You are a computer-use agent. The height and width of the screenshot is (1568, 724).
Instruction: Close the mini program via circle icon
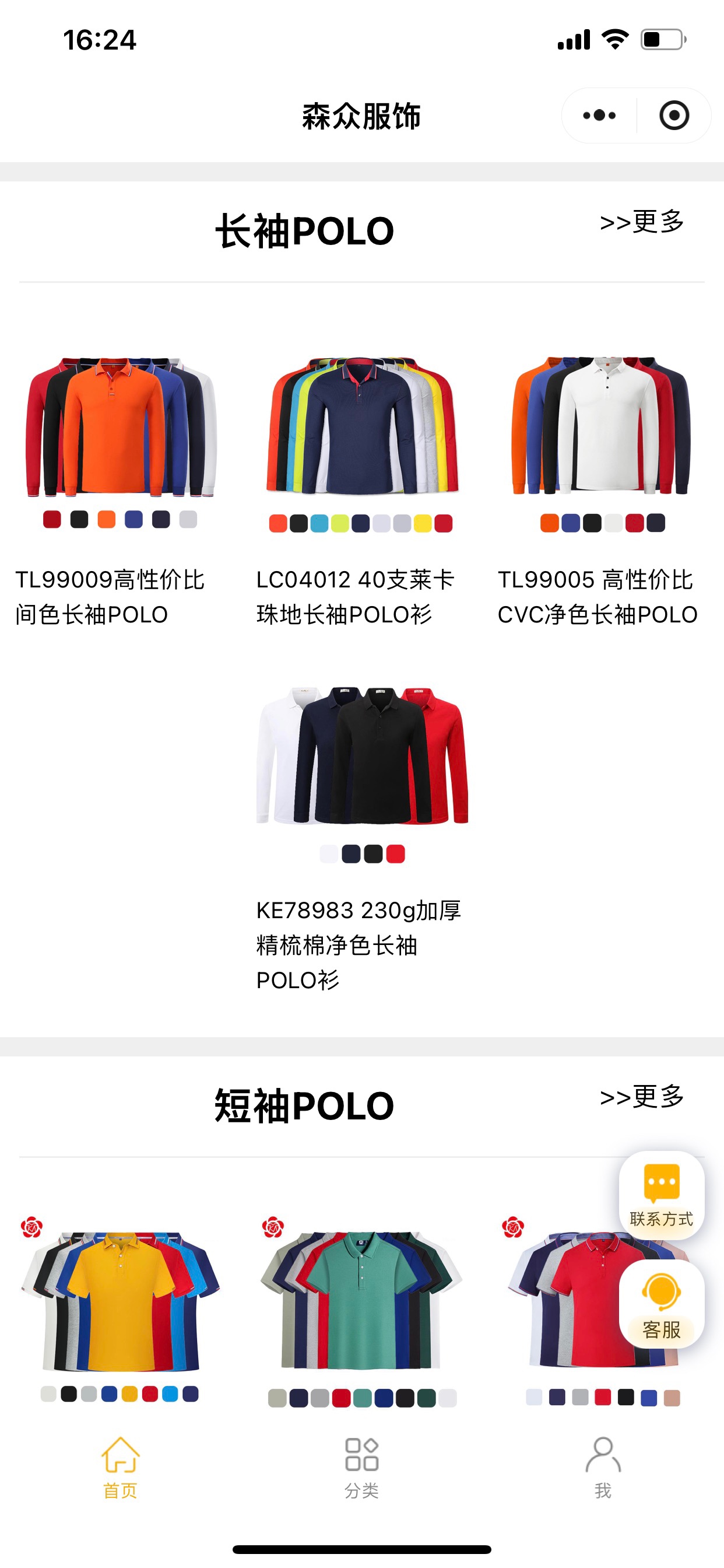pyautogui.click(x=673, y=116)
